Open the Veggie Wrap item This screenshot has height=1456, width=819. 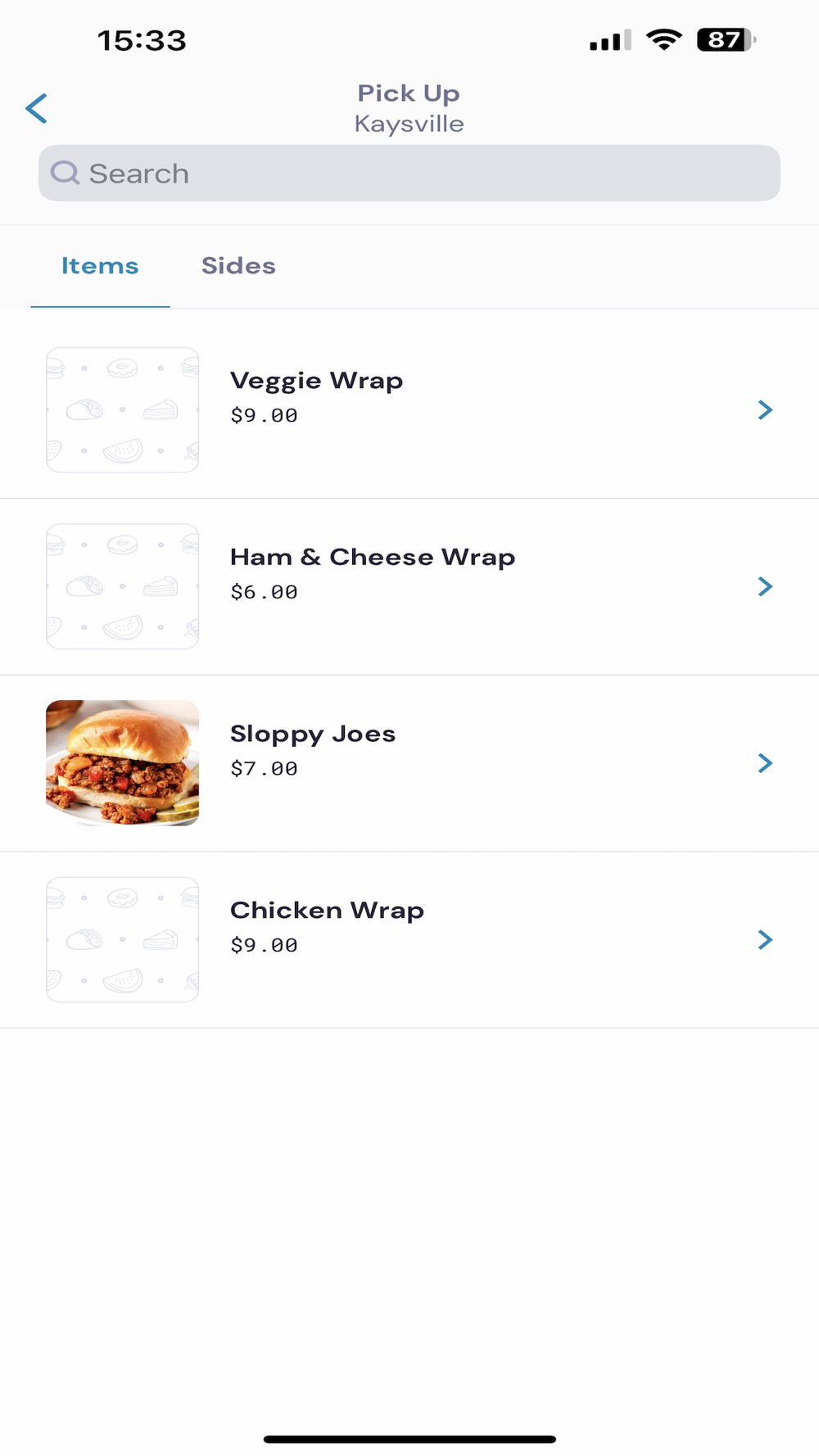click(x=409, y=409)
